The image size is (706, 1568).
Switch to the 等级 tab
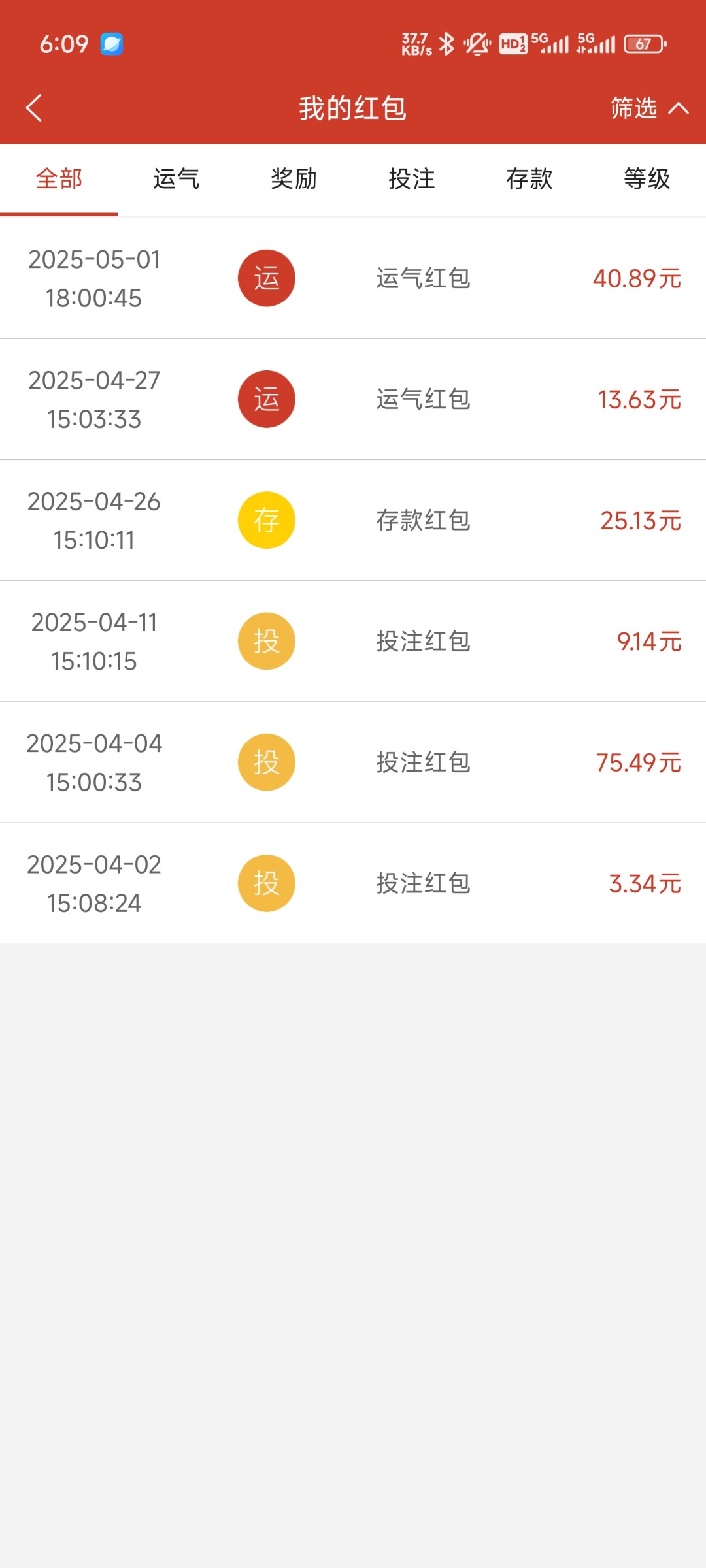click(647, 179)
